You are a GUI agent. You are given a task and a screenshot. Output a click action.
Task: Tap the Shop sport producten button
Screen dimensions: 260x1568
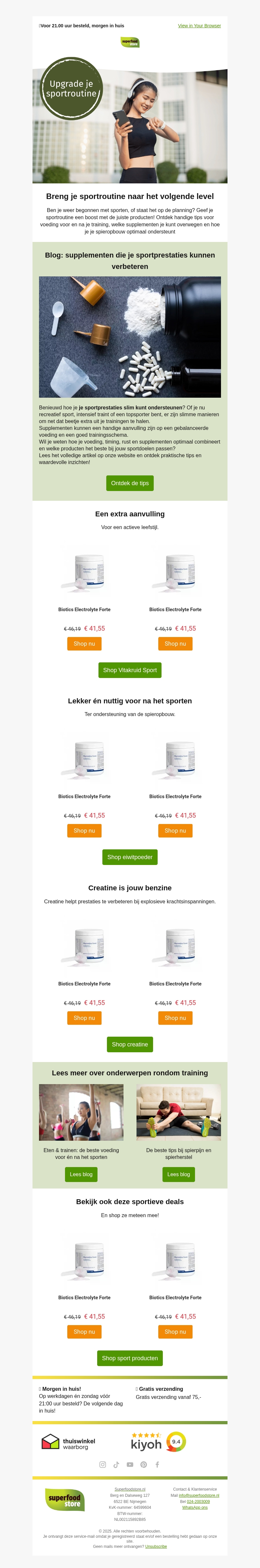(x=130, y=1358)
